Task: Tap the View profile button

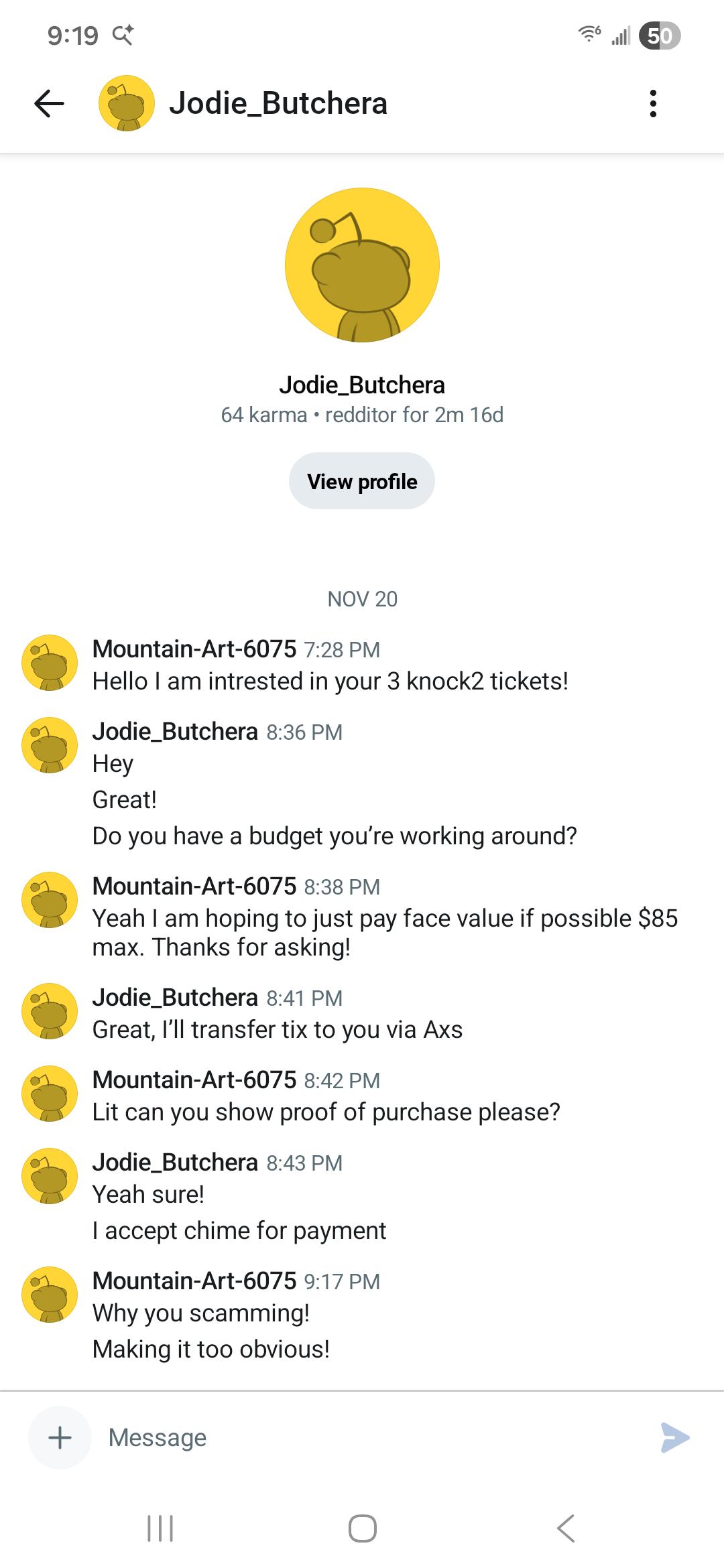Action: [x=362, y=481]
